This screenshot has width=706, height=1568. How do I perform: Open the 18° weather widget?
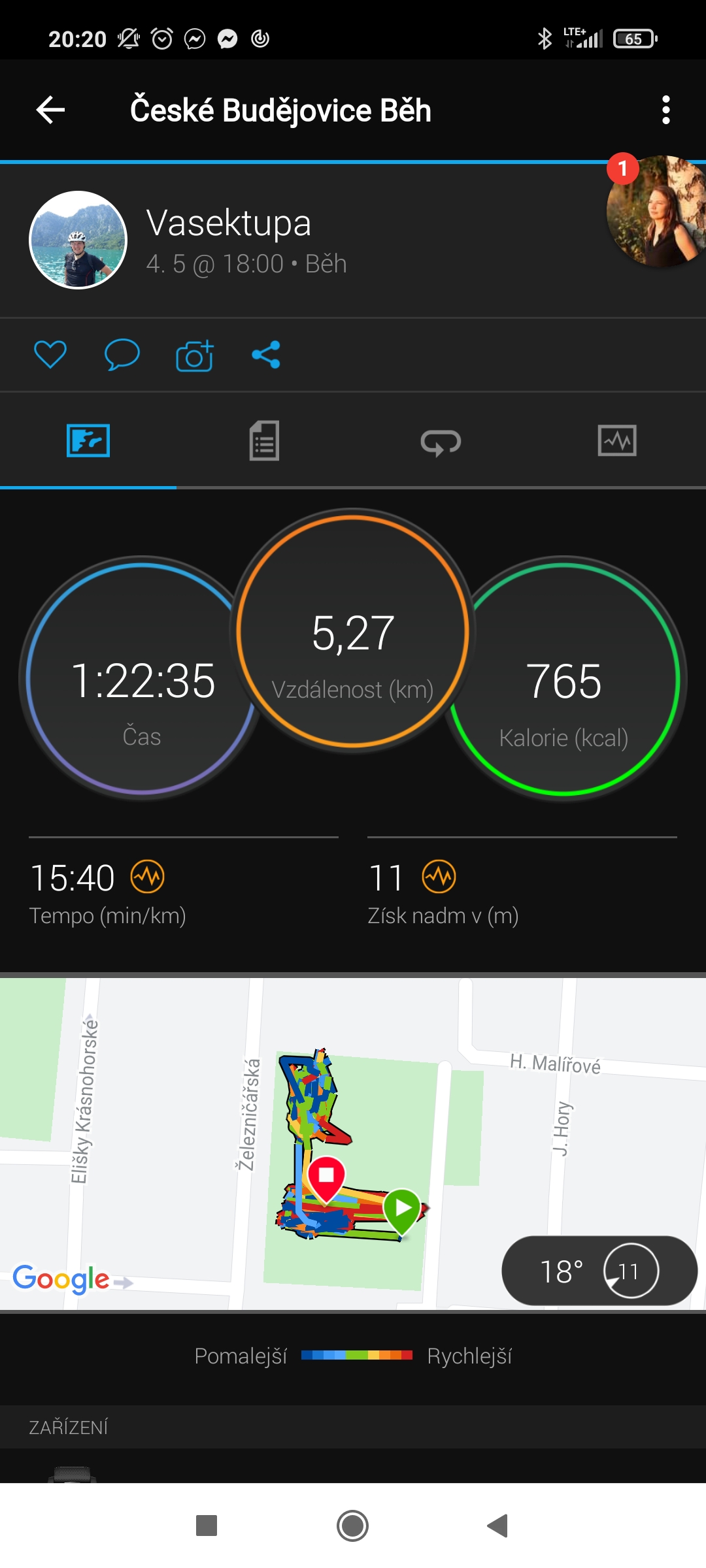599,1271
